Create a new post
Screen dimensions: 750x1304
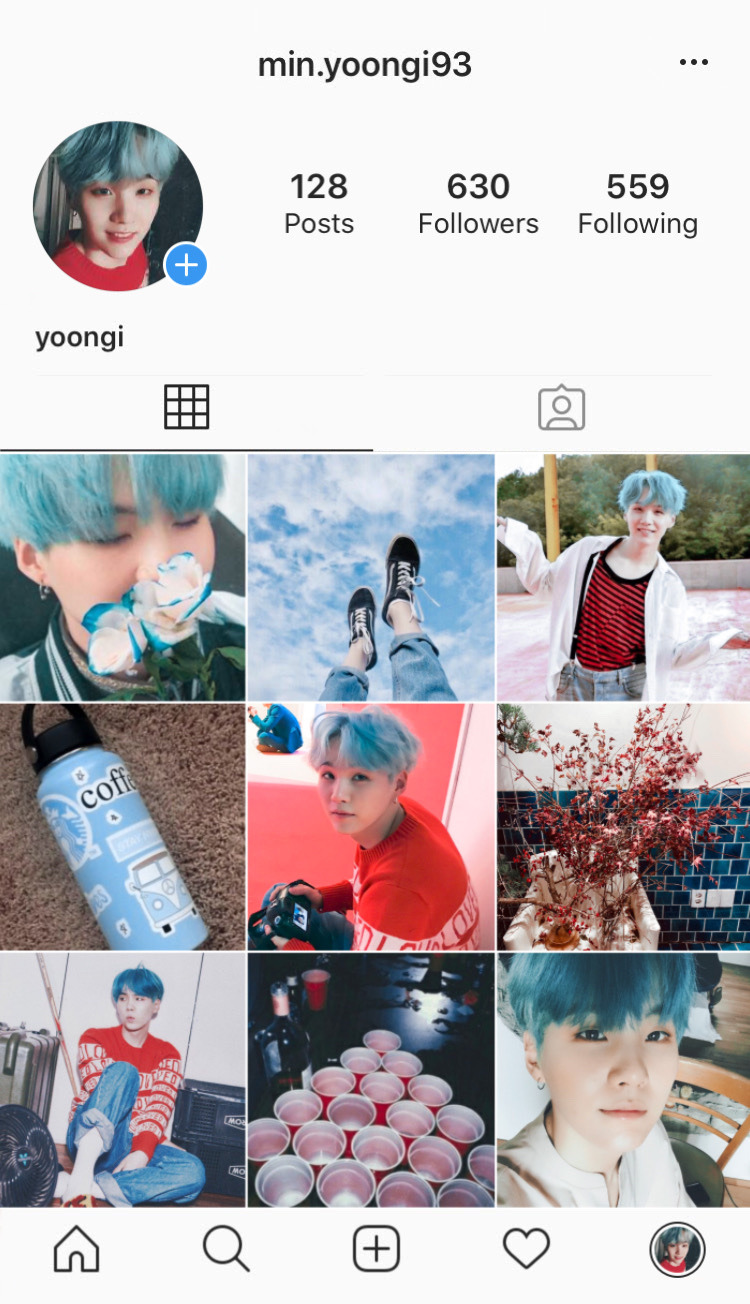pyautogui.click(x=377, y=1249)
